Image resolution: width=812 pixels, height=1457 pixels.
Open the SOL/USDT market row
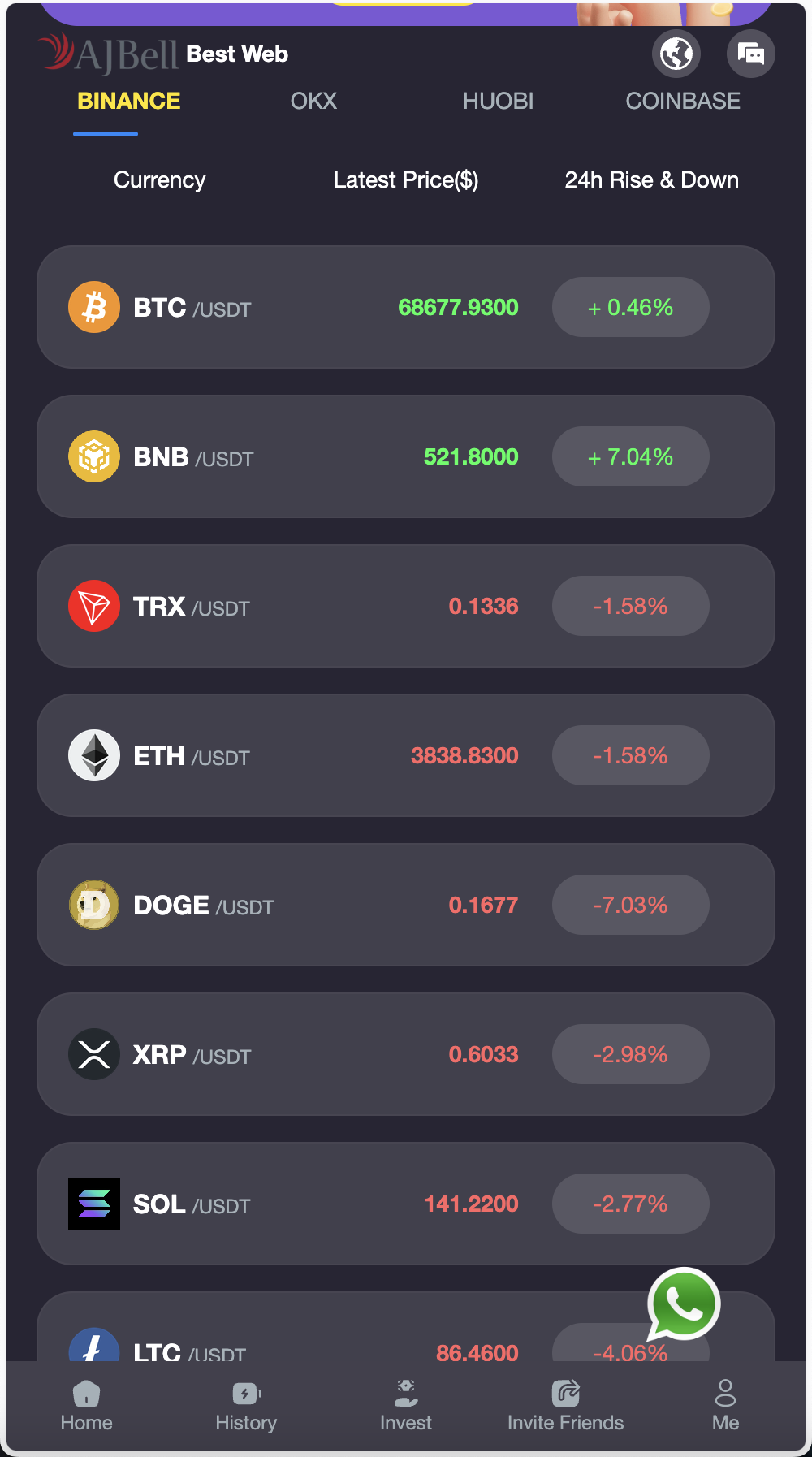tap(406, 1204)
